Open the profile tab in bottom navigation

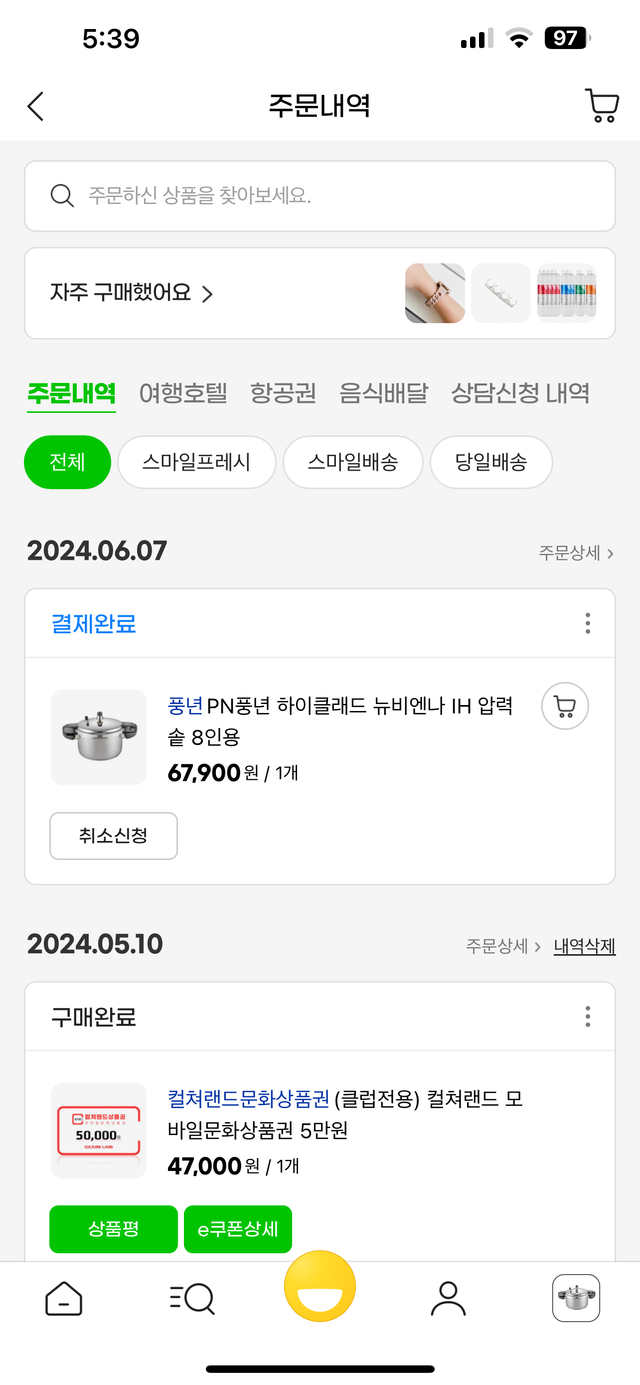click(448, 1298)
